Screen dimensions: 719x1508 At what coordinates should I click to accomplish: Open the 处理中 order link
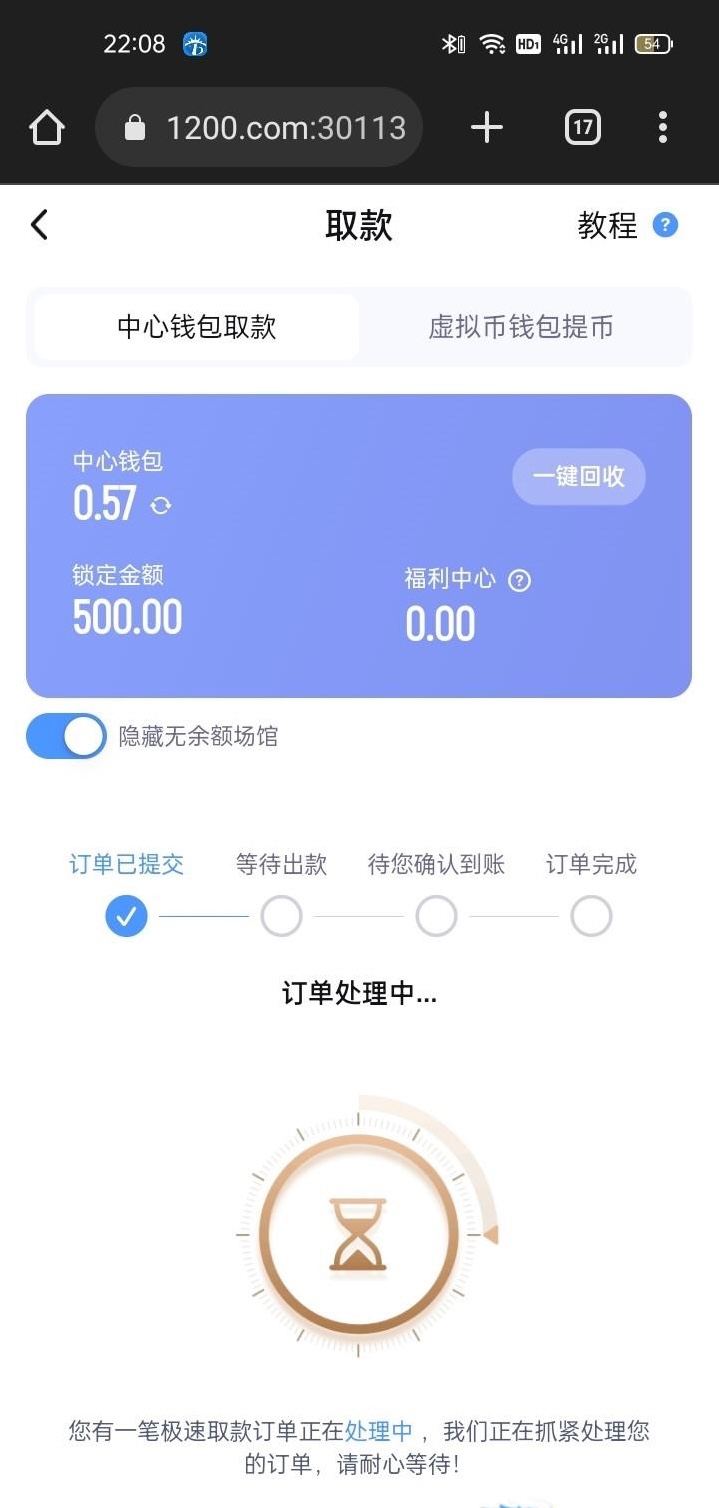[378, 1431]
